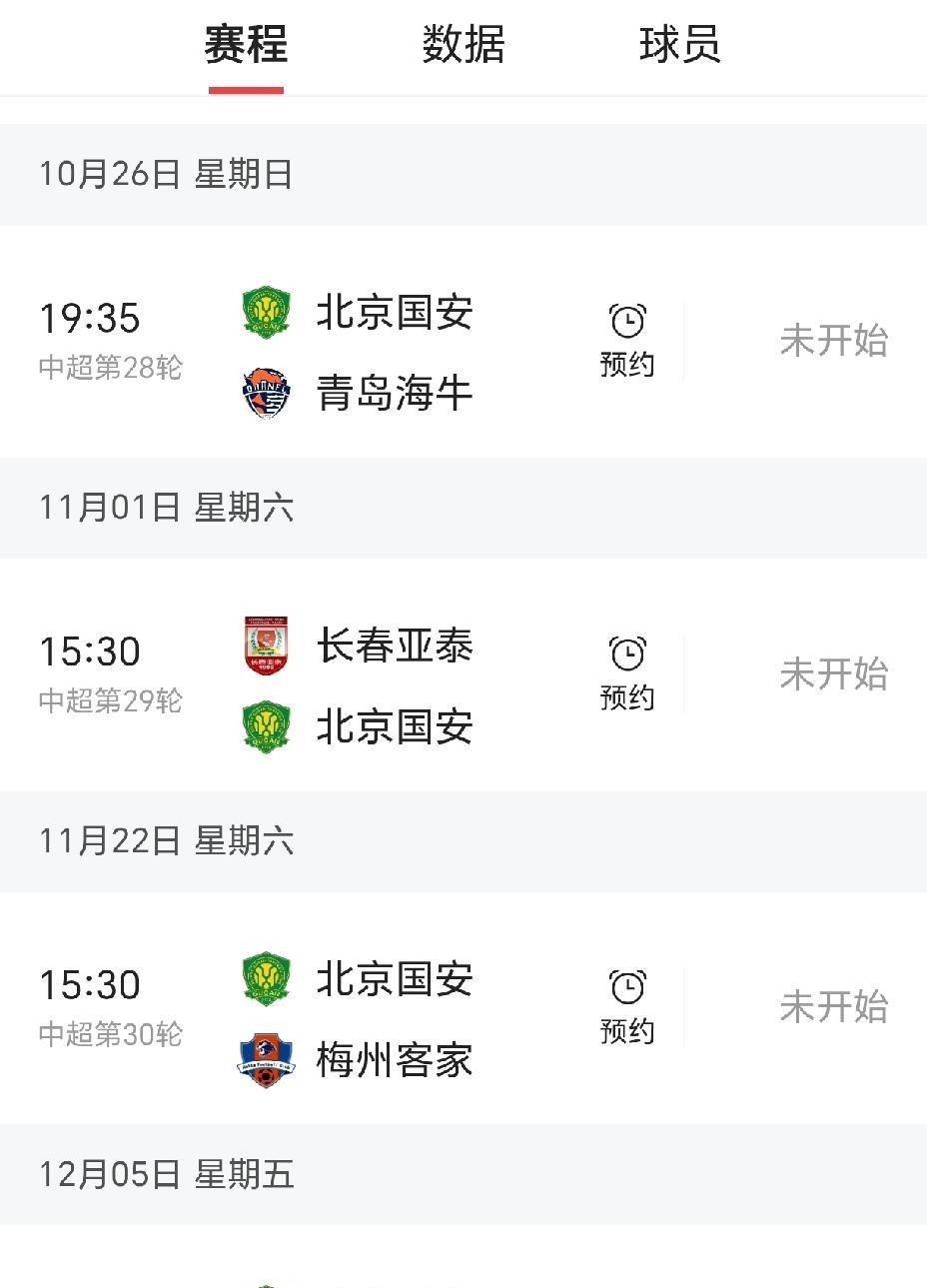Set 预约 reminder for 北京国安 vs 青岛海牛
The height and width of the screenshot is (1288, 927).
(627, 341)
